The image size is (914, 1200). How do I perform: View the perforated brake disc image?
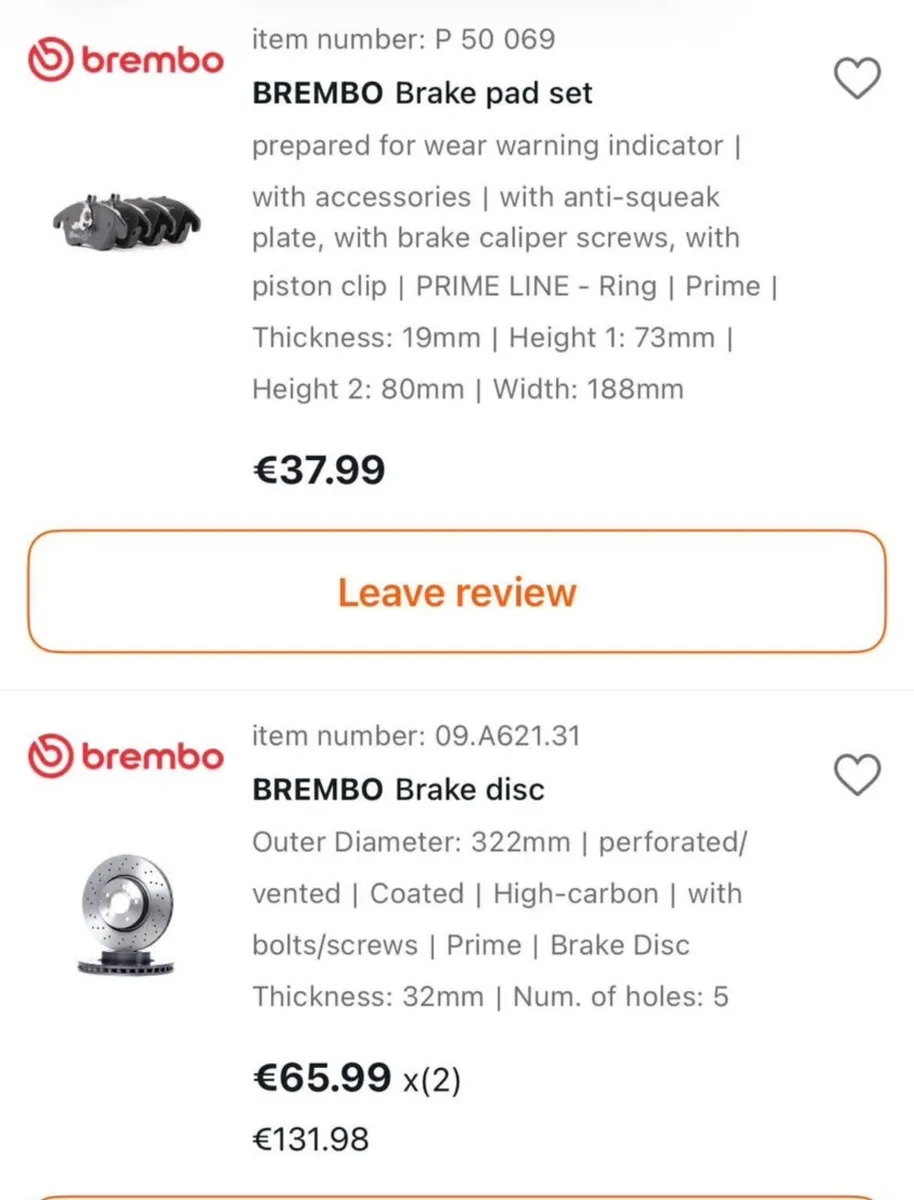[125, 910]
